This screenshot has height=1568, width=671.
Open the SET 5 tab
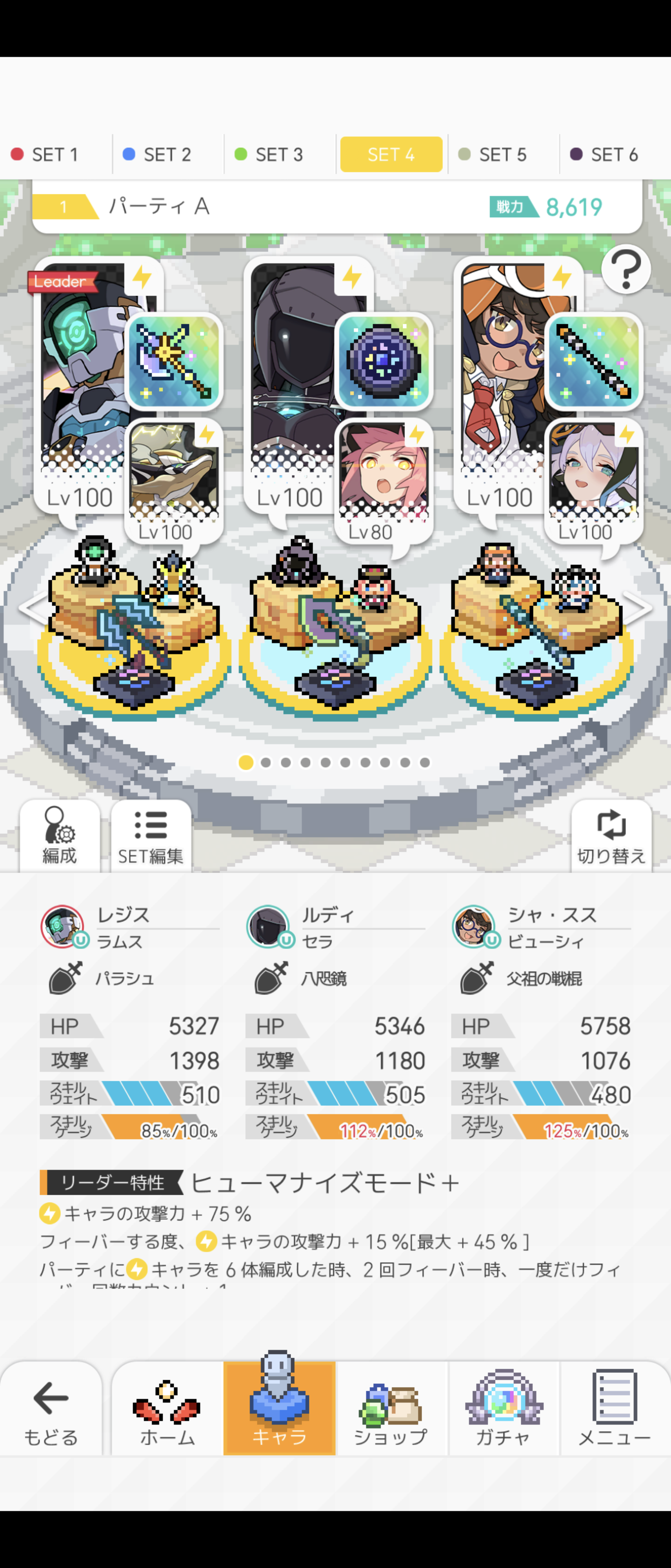[493, 155]
